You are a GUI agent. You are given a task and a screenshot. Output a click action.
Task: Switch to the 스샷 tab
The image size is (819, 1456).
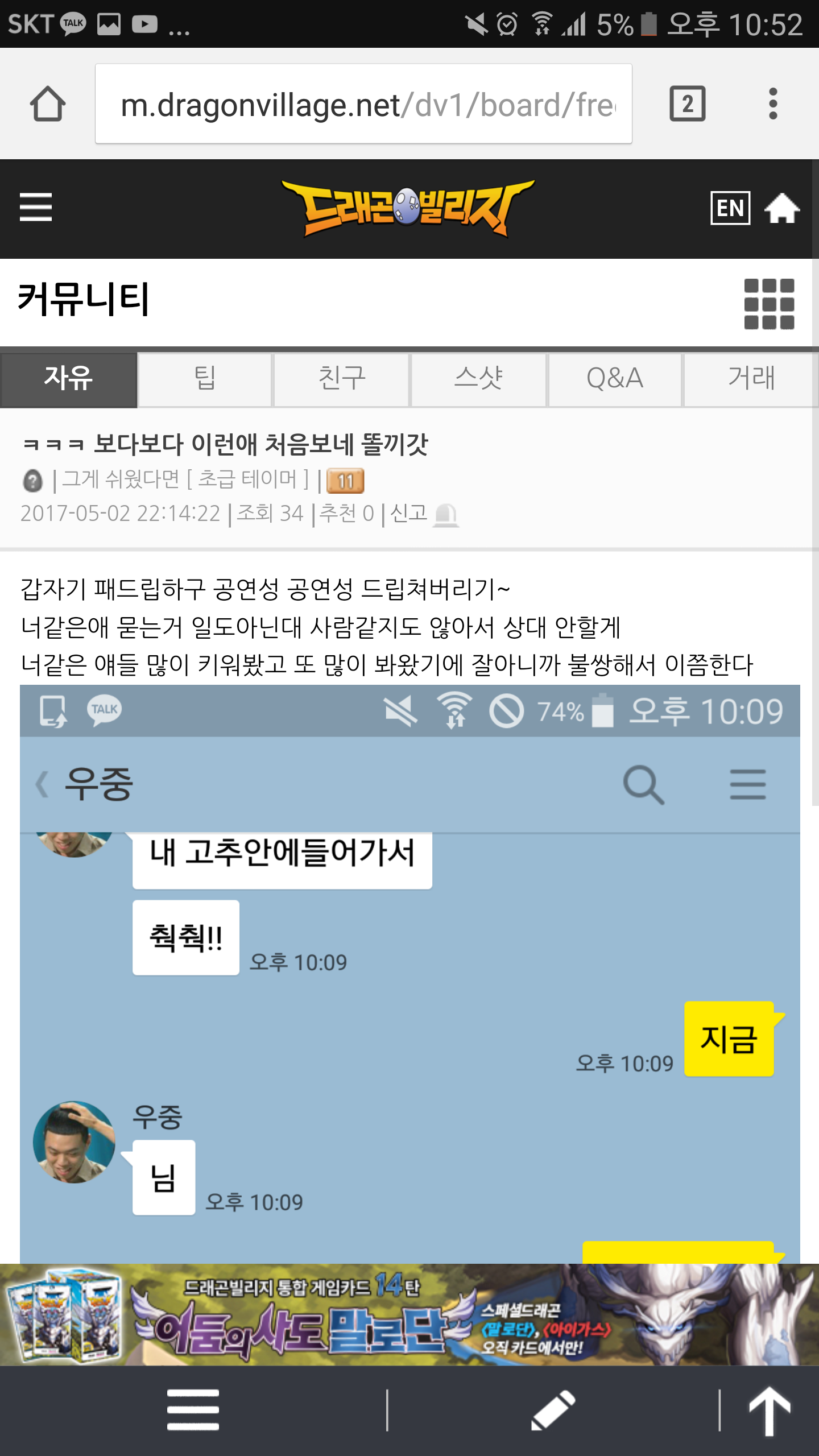[478, 378]
